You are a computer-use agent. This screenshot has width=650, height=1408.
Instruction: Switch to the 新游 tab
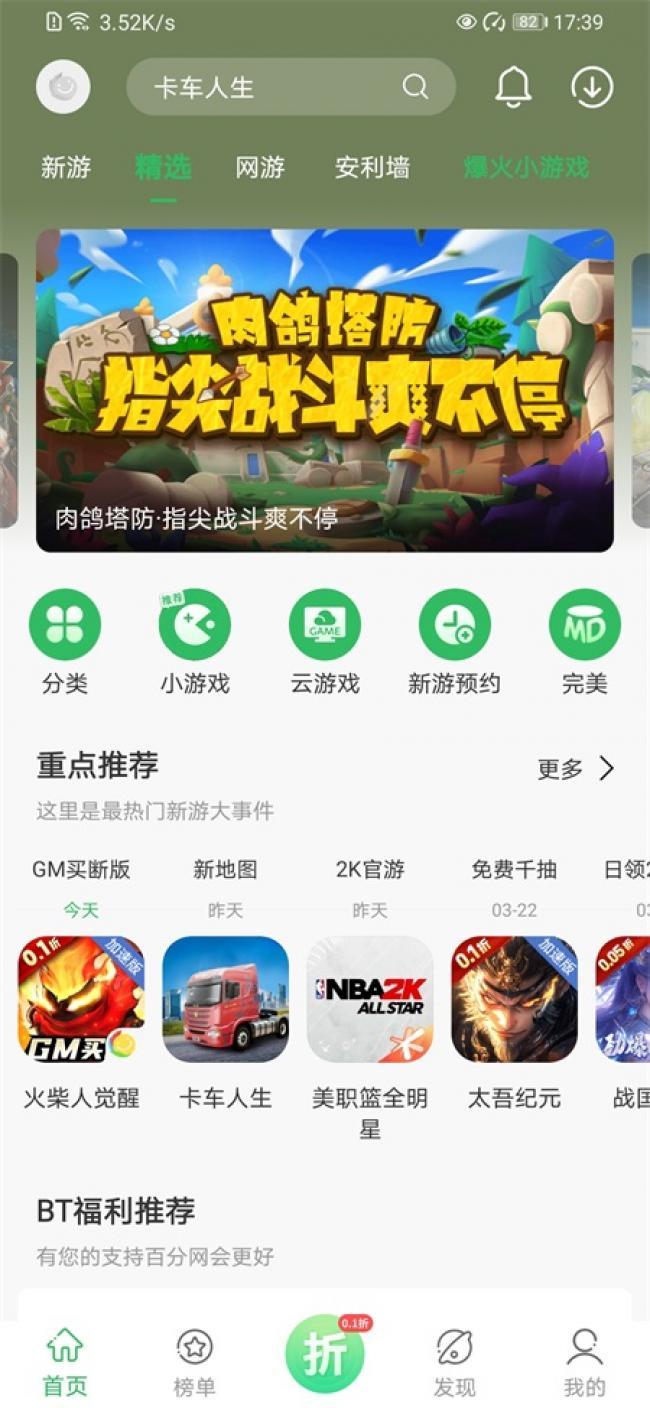coord(66,167)
